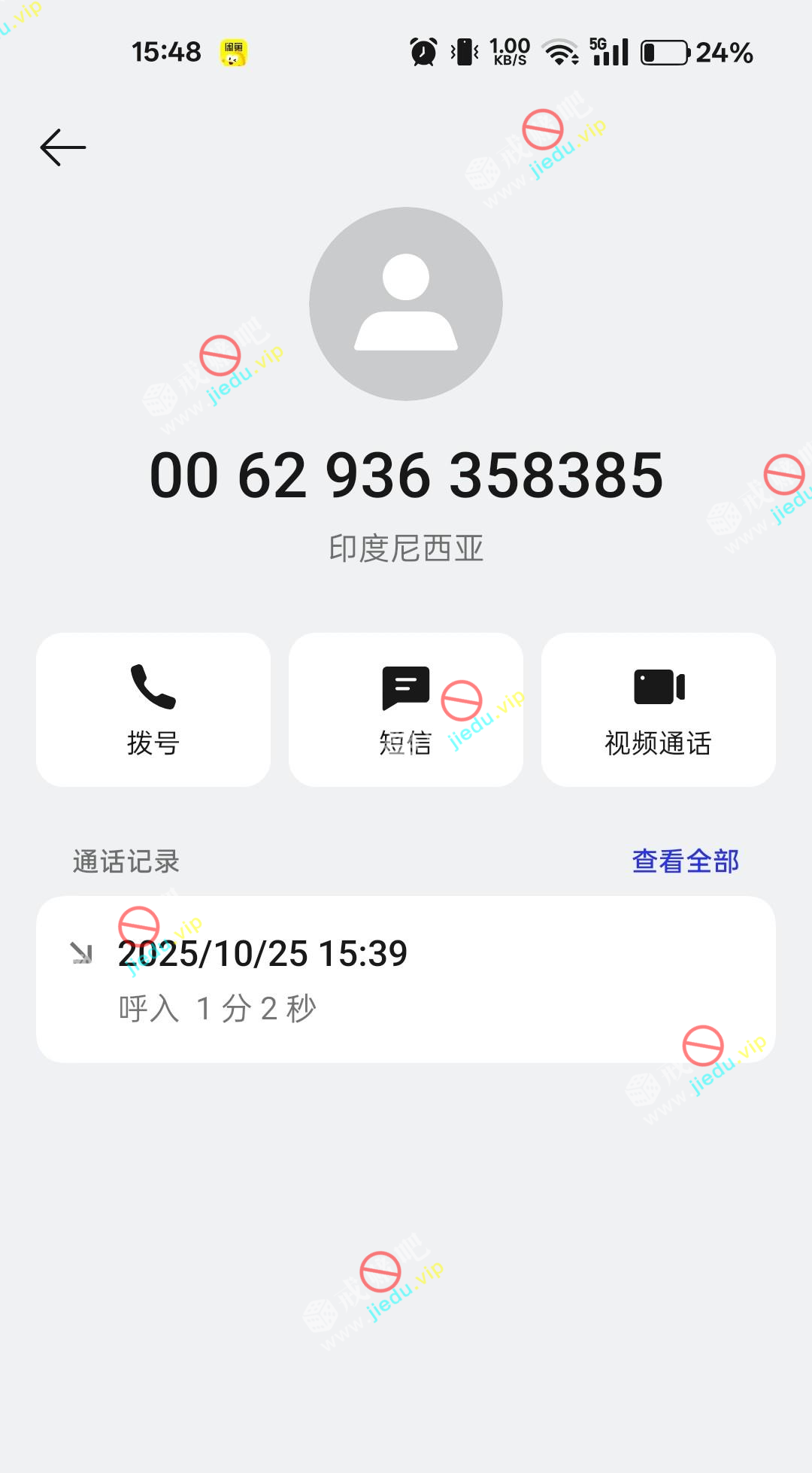Send a text via 短信 button
812x1473 pixels.
tap(406, 709)
